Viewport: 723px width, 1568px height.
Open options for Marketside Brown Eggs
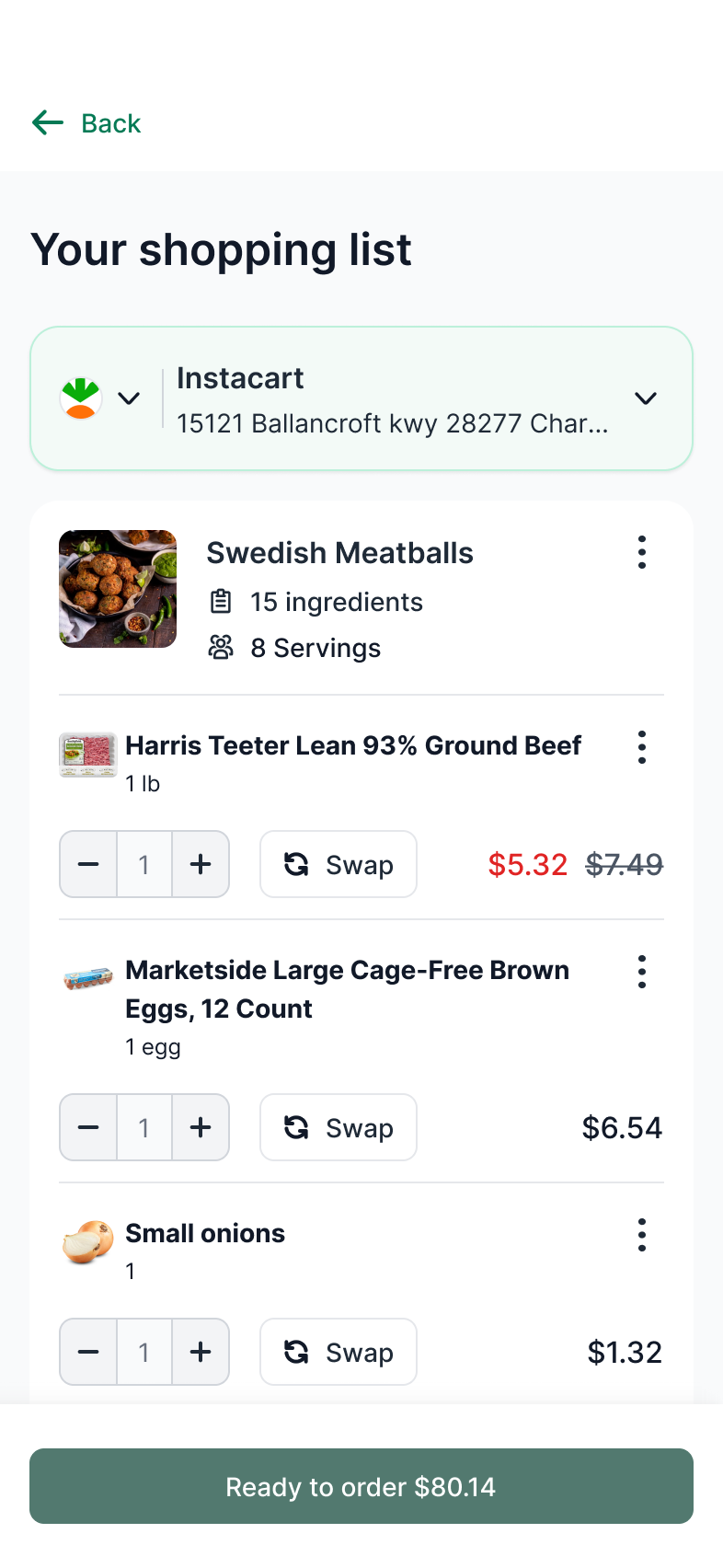pyautogui.click(x=642, y=972)
